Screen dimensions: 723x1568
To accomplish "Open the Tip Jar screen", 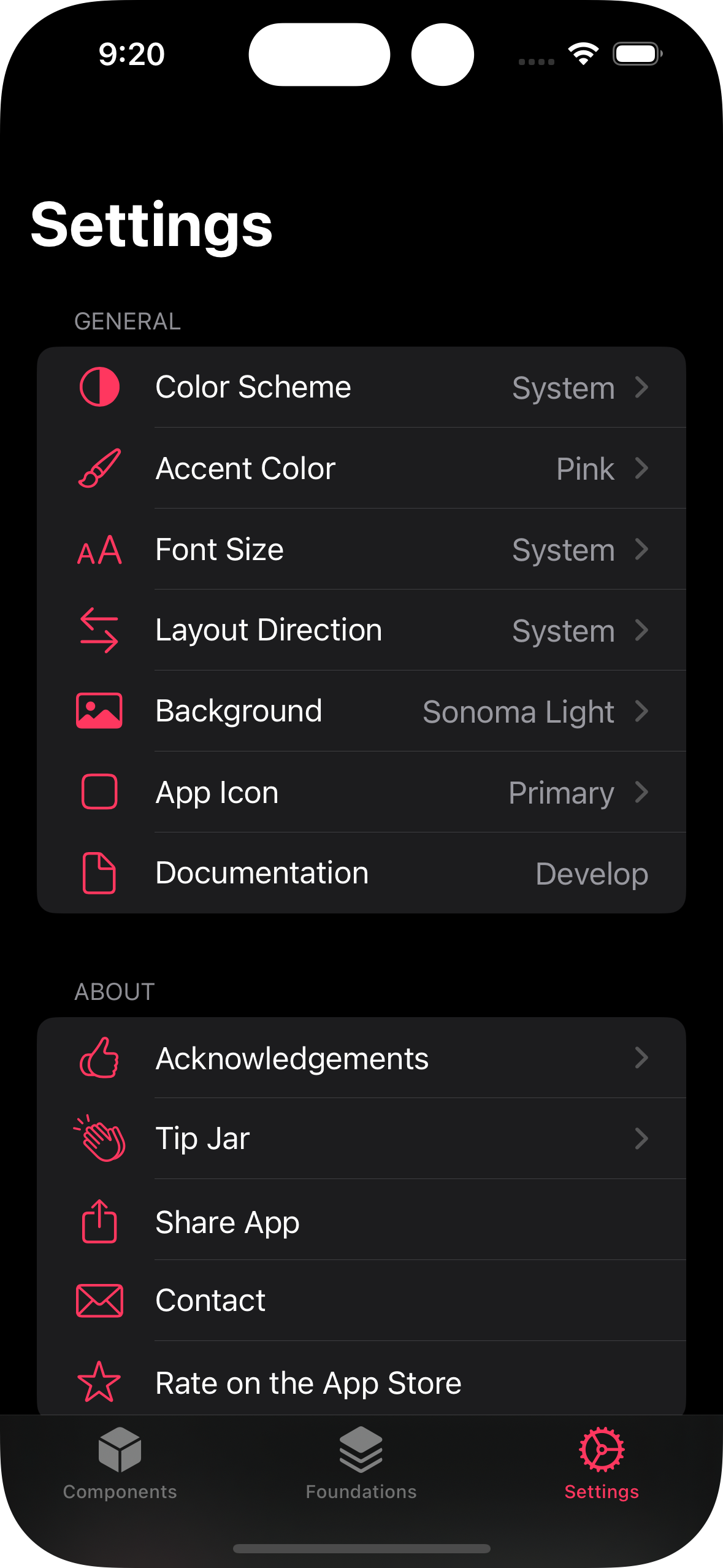I will click(x=361, y=1139).
